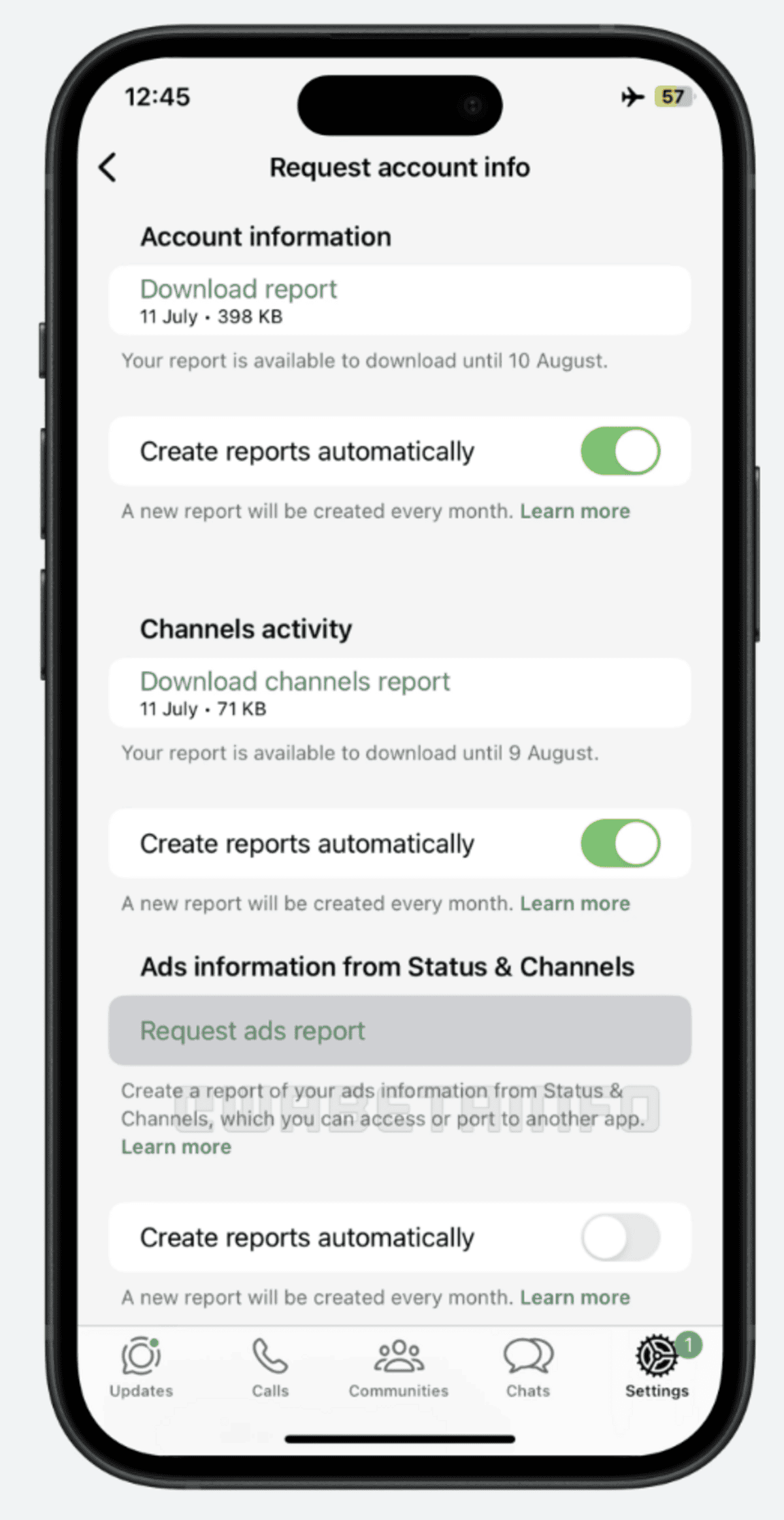The width and height of the screenshot is (784, 1520).
Task: Go to the Chats tab
Action: [528, 1367]
